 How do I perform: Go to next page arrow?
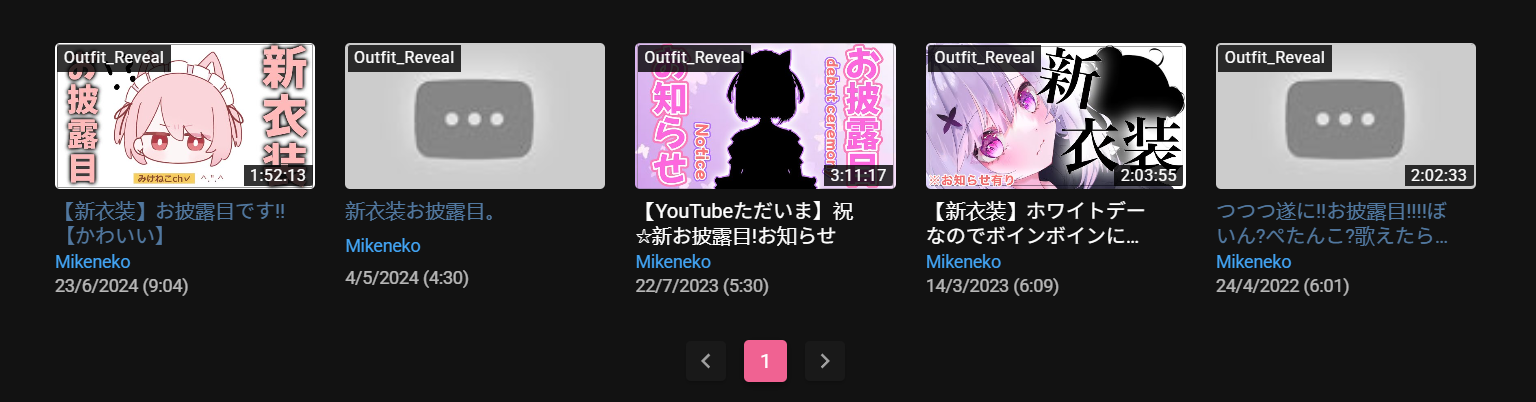point(825,361)
